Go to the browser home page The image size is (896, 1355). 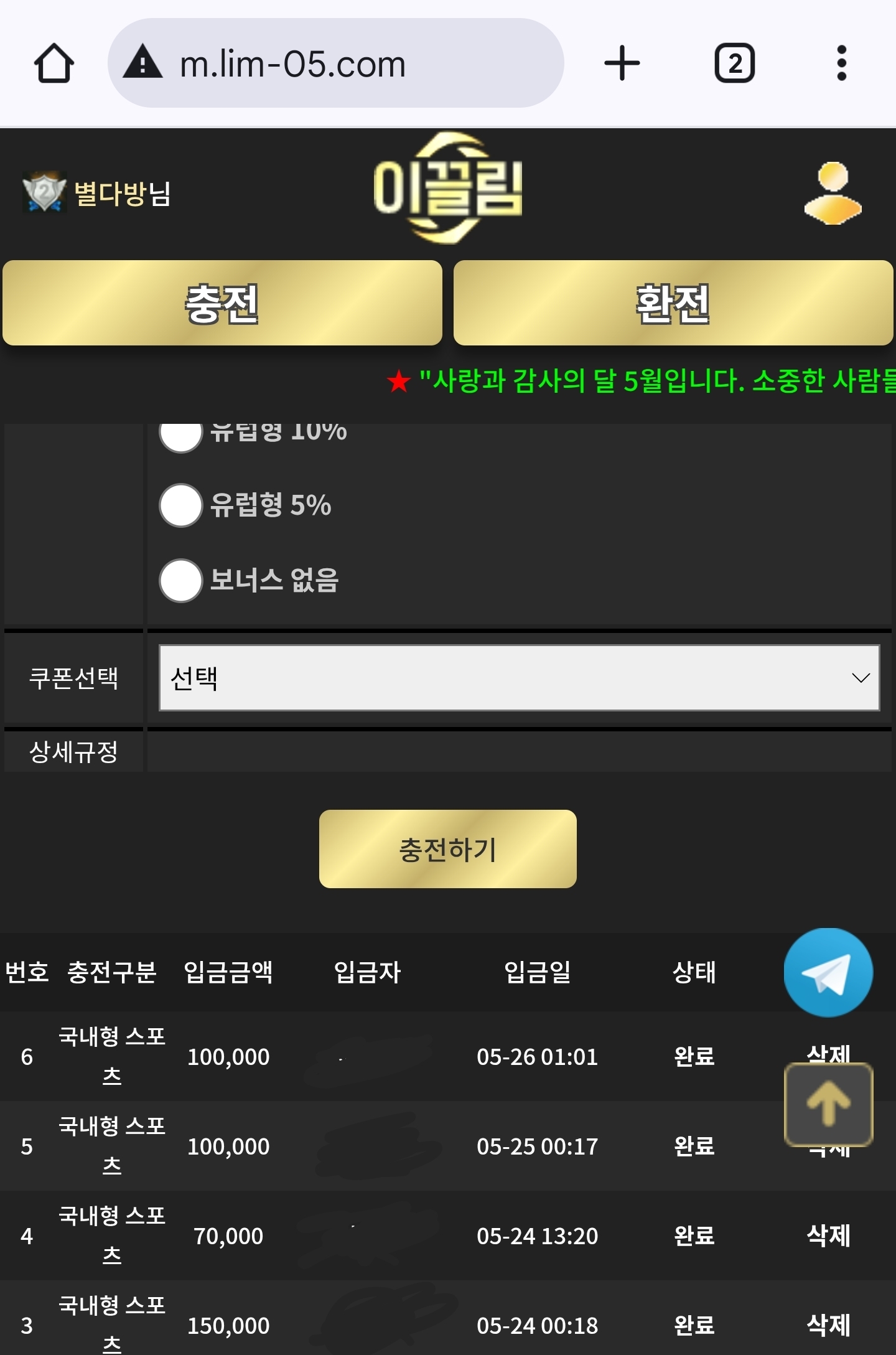click(x=54, y=63)
